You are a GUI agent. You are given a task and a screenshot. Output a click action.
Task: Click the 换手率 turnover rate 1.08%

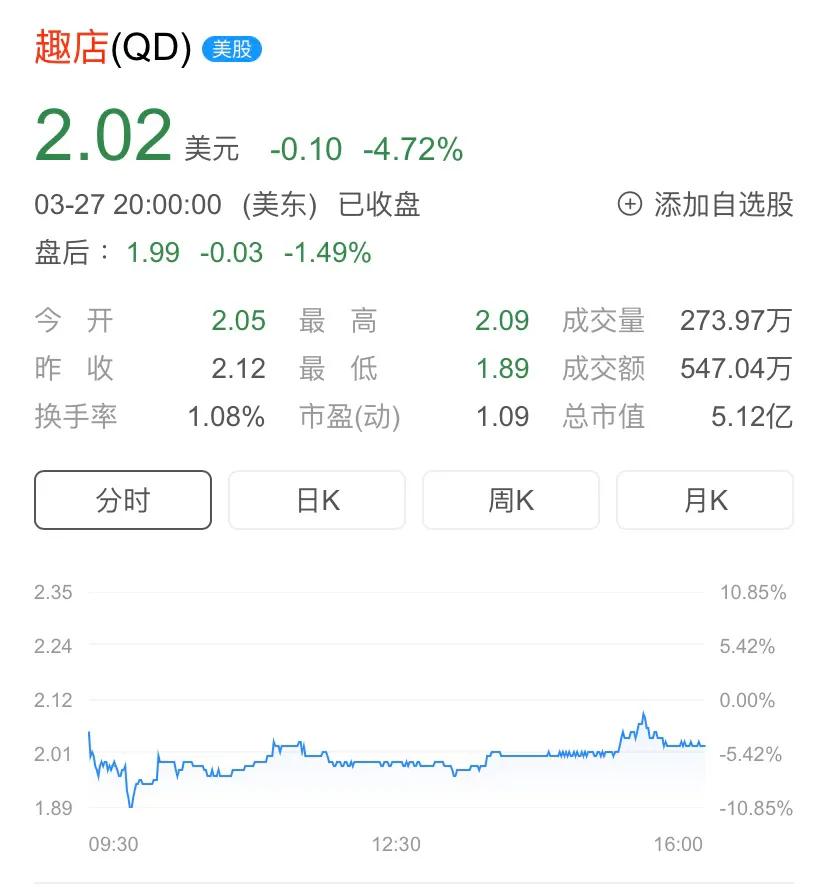point(227,417)
